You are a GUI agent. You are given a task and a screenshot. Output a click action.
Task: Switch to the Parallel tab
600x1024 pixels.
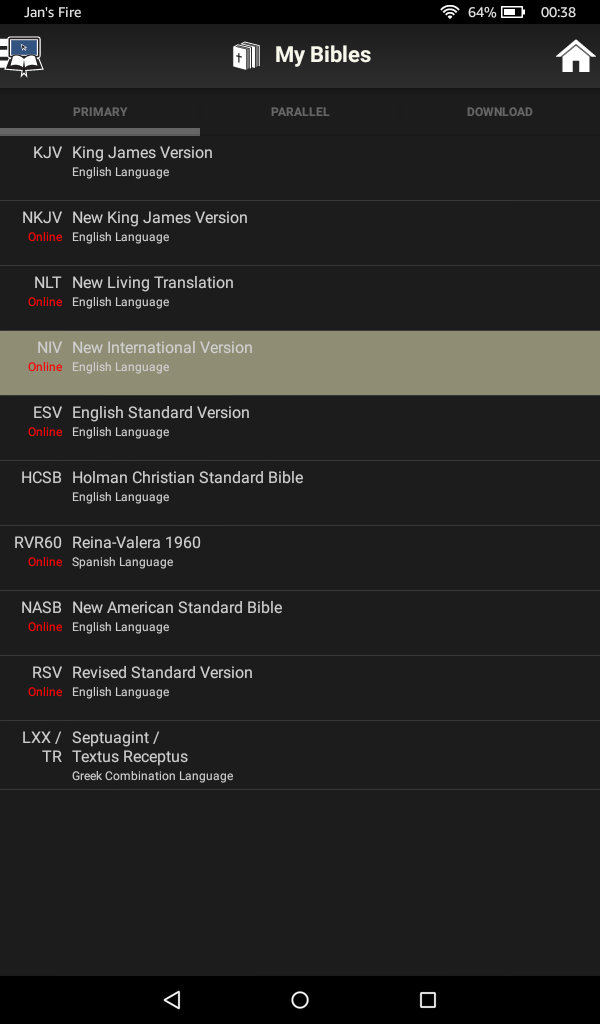click(300, 112)
